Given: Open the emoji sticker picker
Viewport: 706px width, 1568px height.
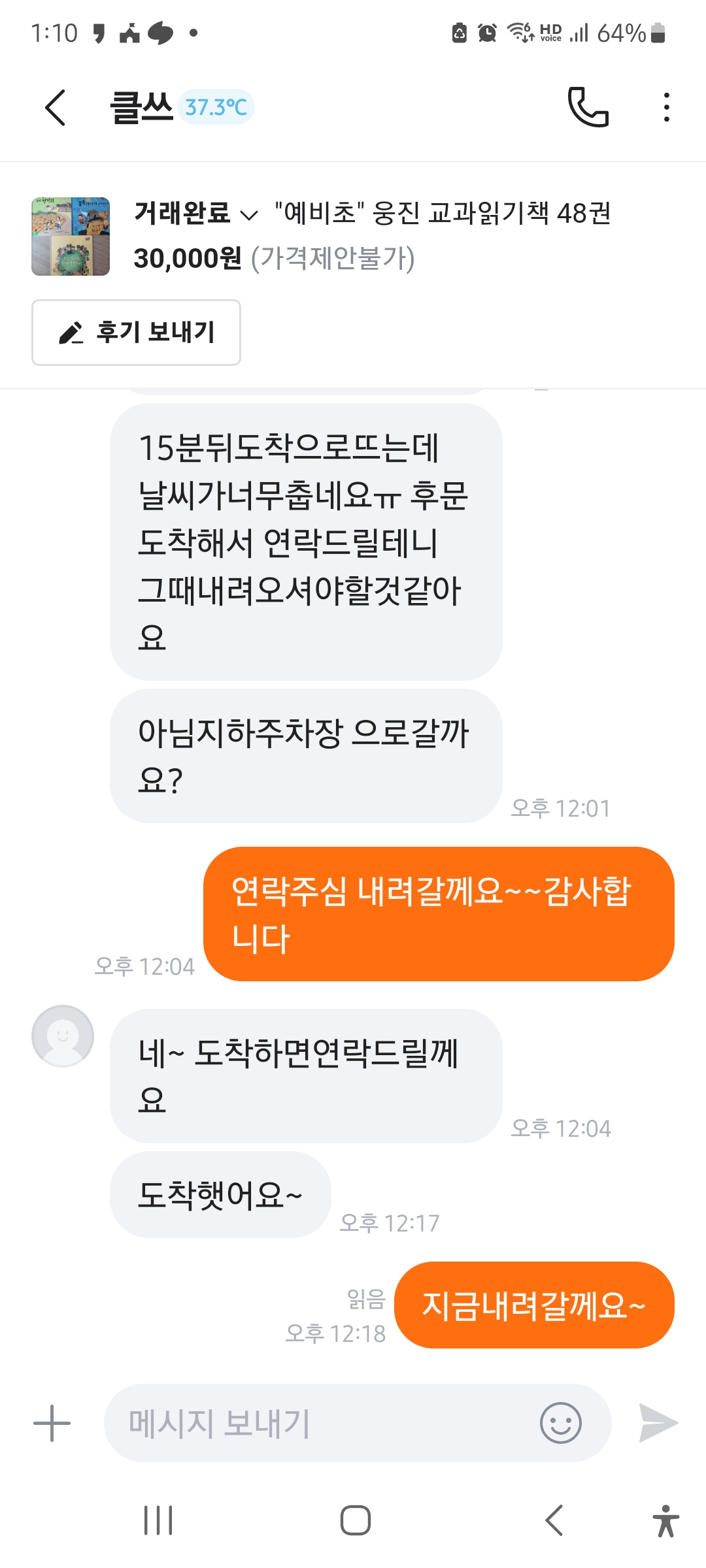Looking at the screenshot, I should tap(560, 1423).
